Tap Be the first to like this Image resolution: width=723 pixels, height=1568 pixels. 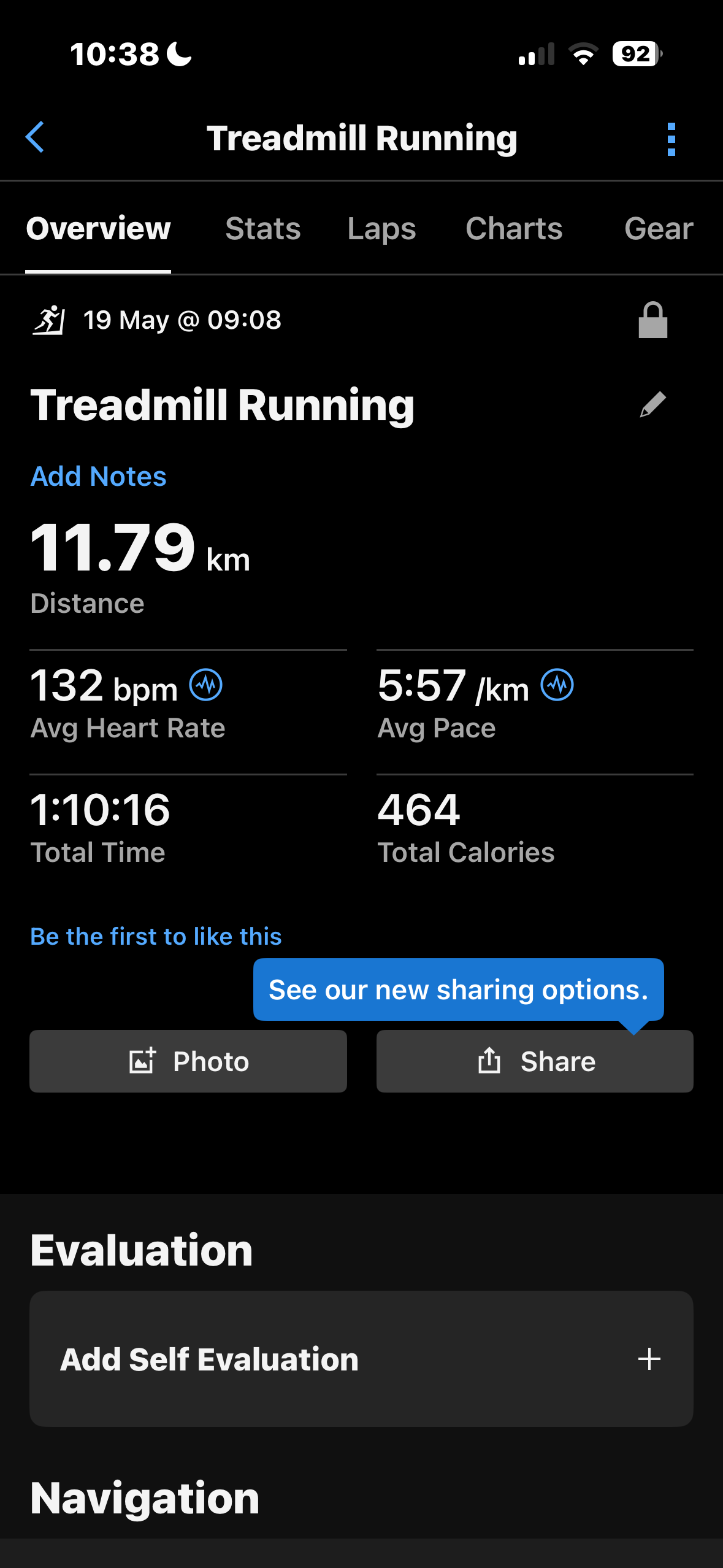point(156,936)
